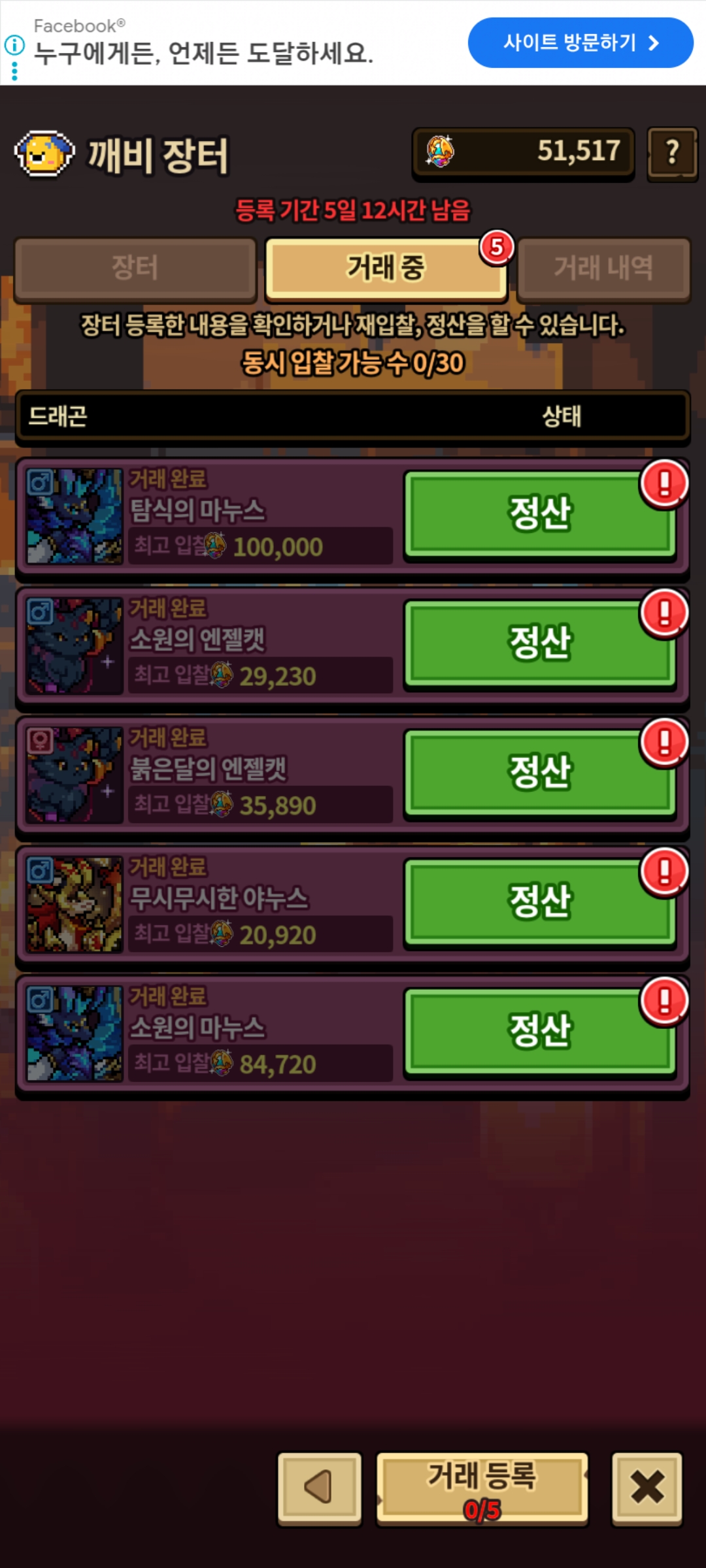Open the 무시무시한 야누스 dragon thumbnail
This screenshot has width=706, height=1568.
click(x=74, y=904)
